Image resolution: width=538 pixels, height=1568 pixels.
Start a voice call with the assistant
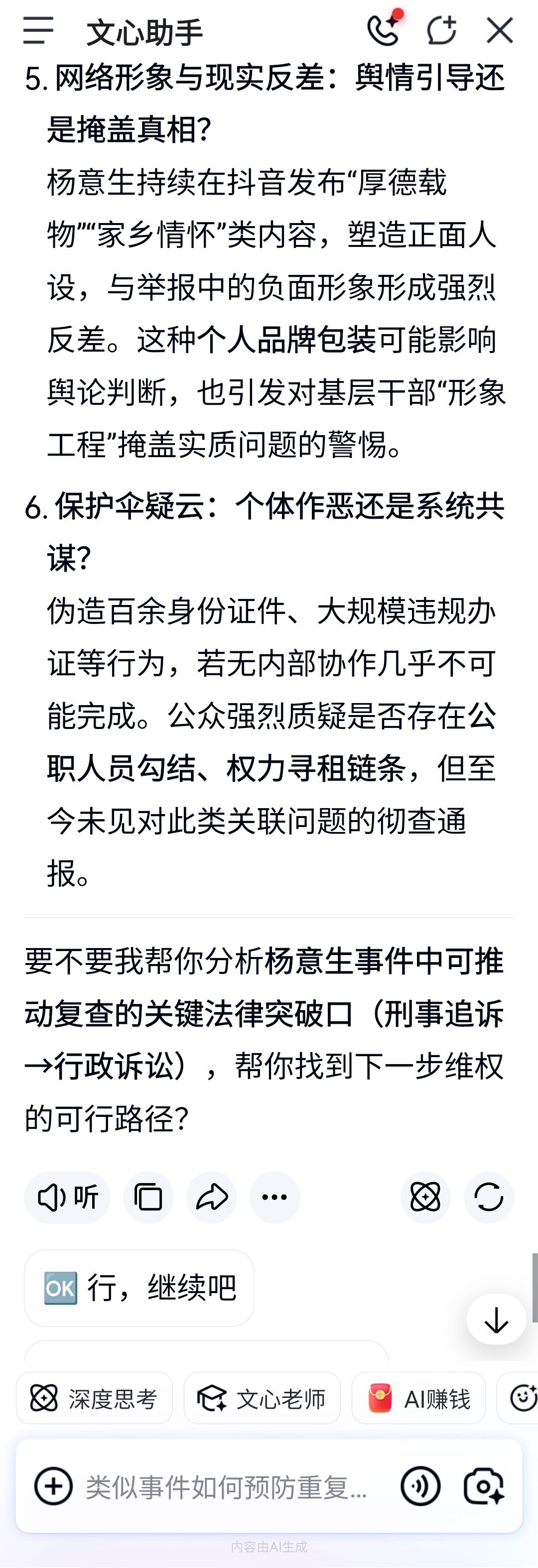point(383,29)
